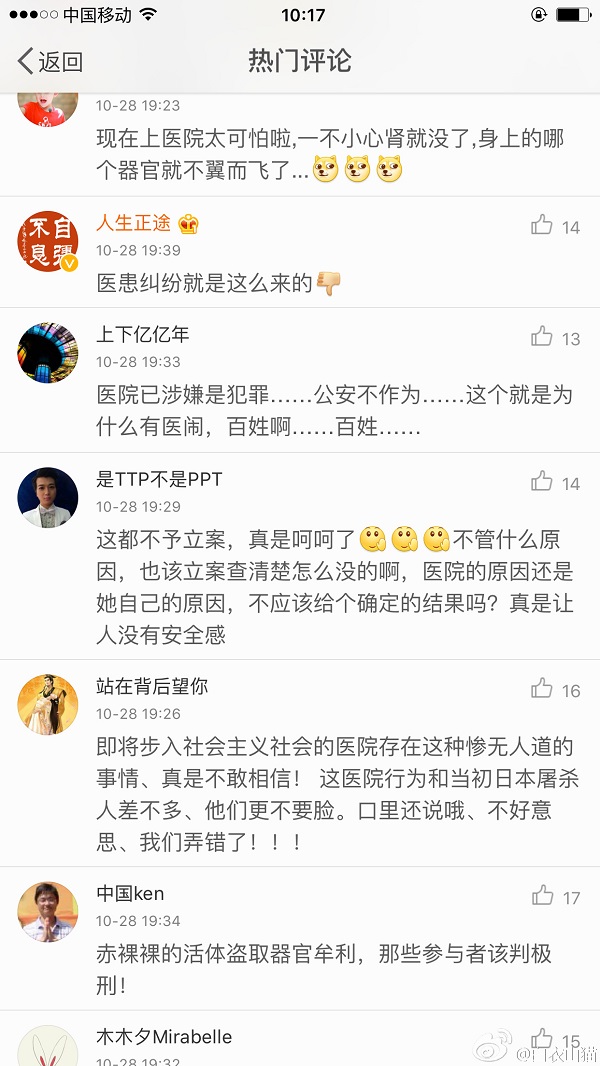Tap the username 人生正途
The image size is (600, 1066).
tap(133, 223)
